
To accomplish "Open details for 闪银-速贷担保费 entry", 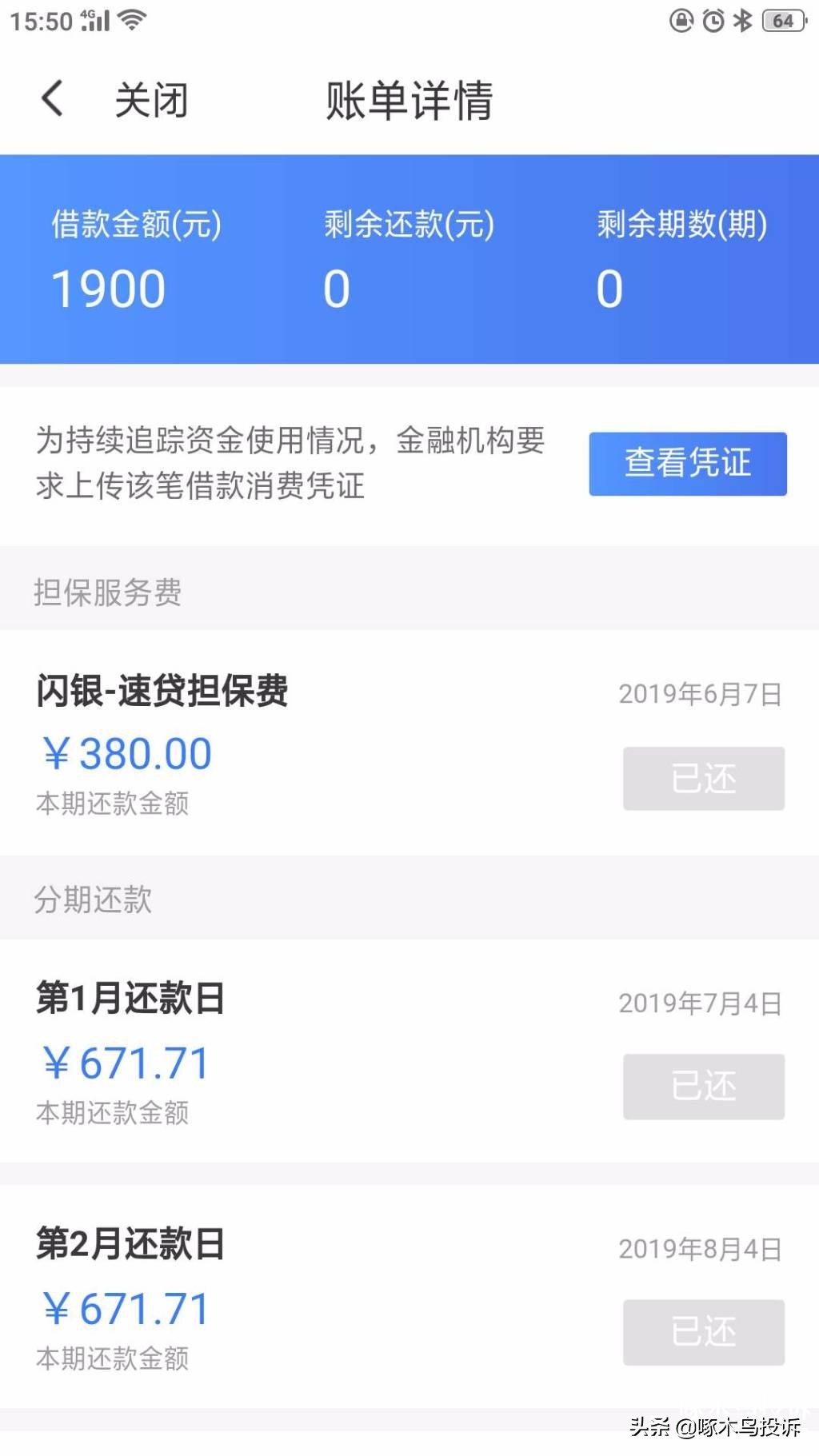I will (x=165, y=690).
